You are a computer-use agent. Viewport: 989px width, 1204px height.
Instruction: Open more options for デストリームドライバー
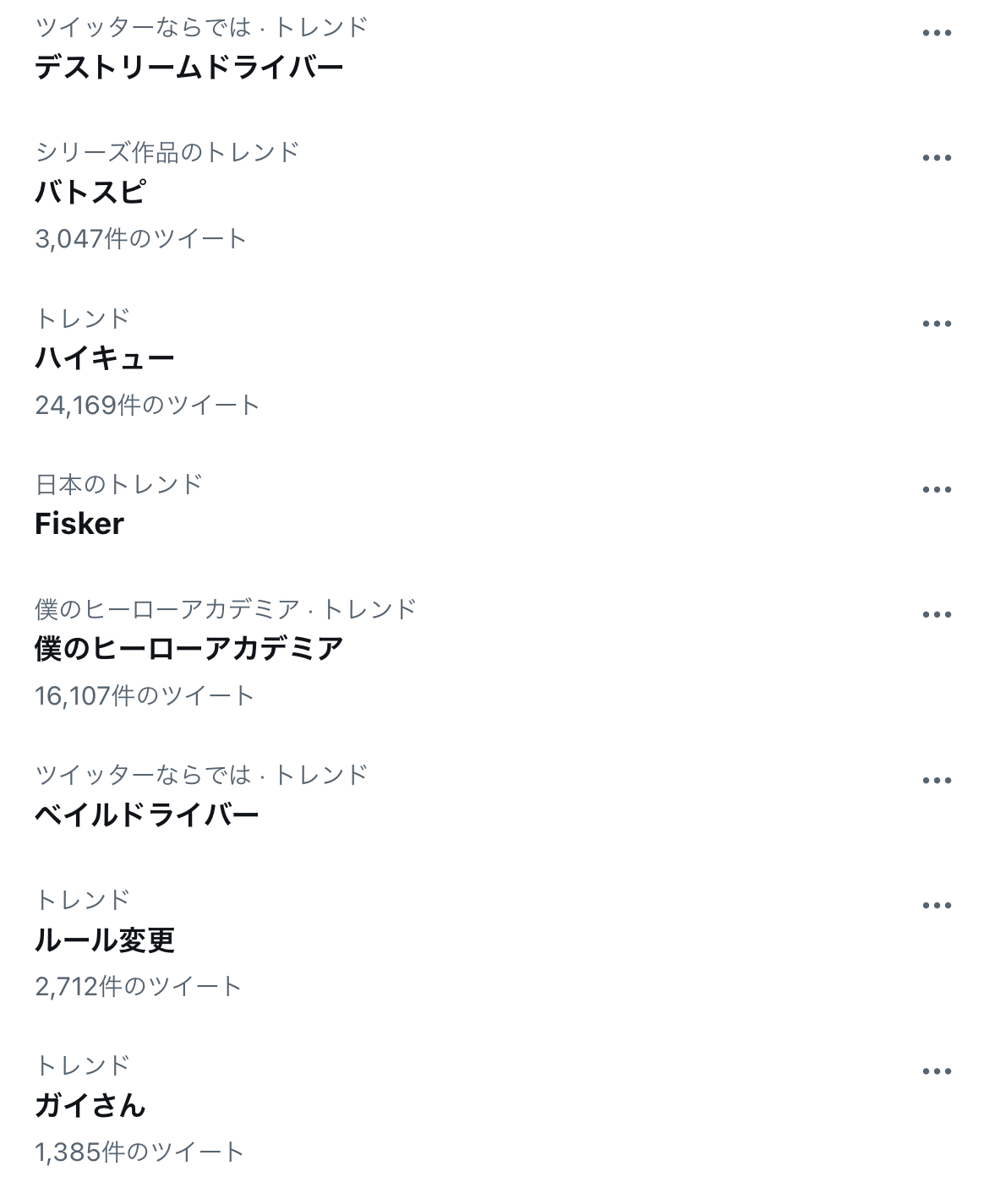(x=937, y=34)
